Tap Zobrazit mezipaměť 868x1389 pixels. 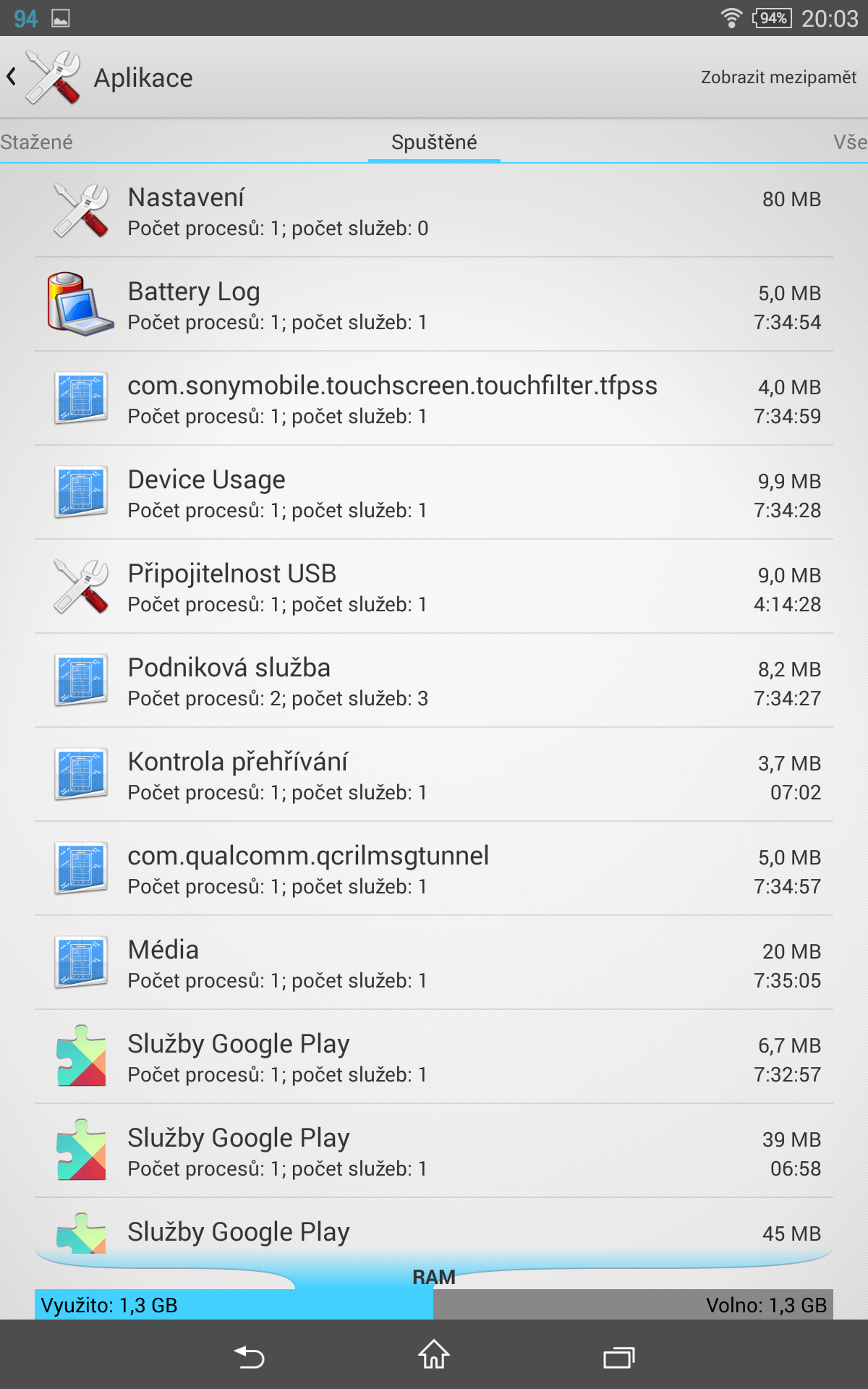[778, 77]
